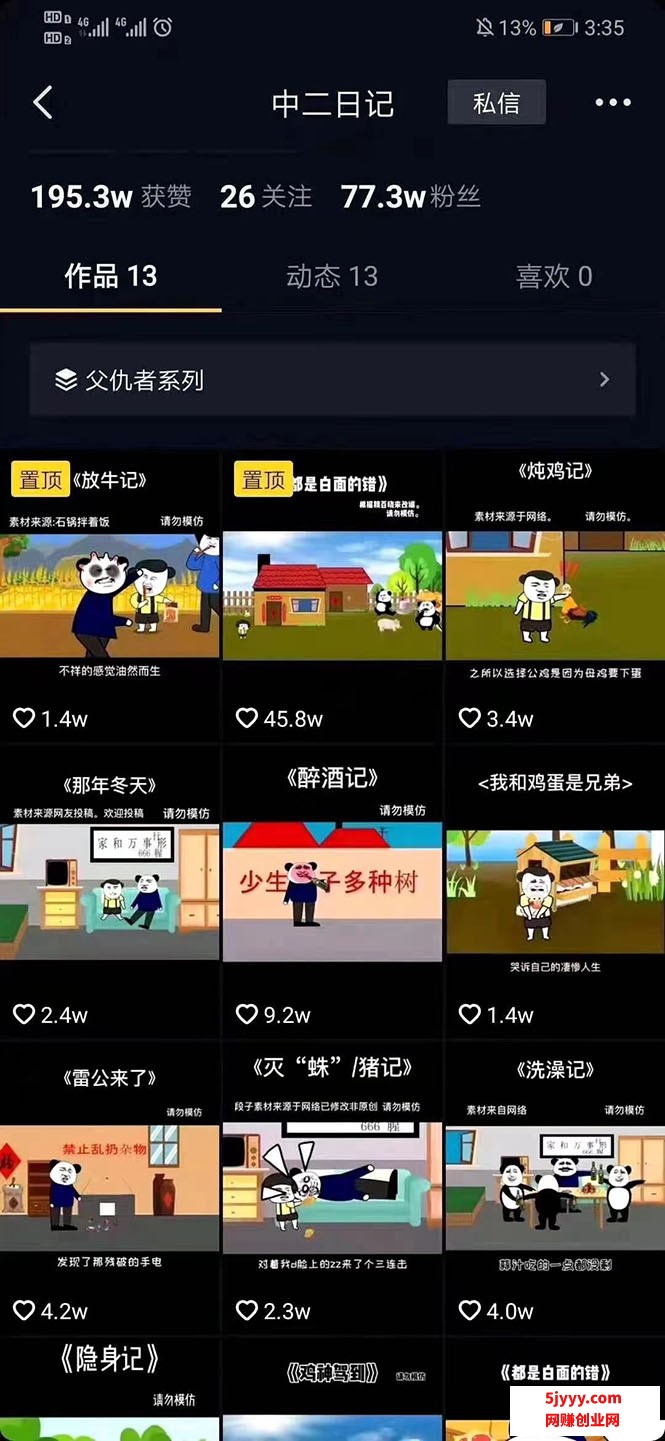This screenshot has width=665, height=1441.
Task: Play the video 《那年冬天》
Action: pyautogui.click(x=110, y=892)
